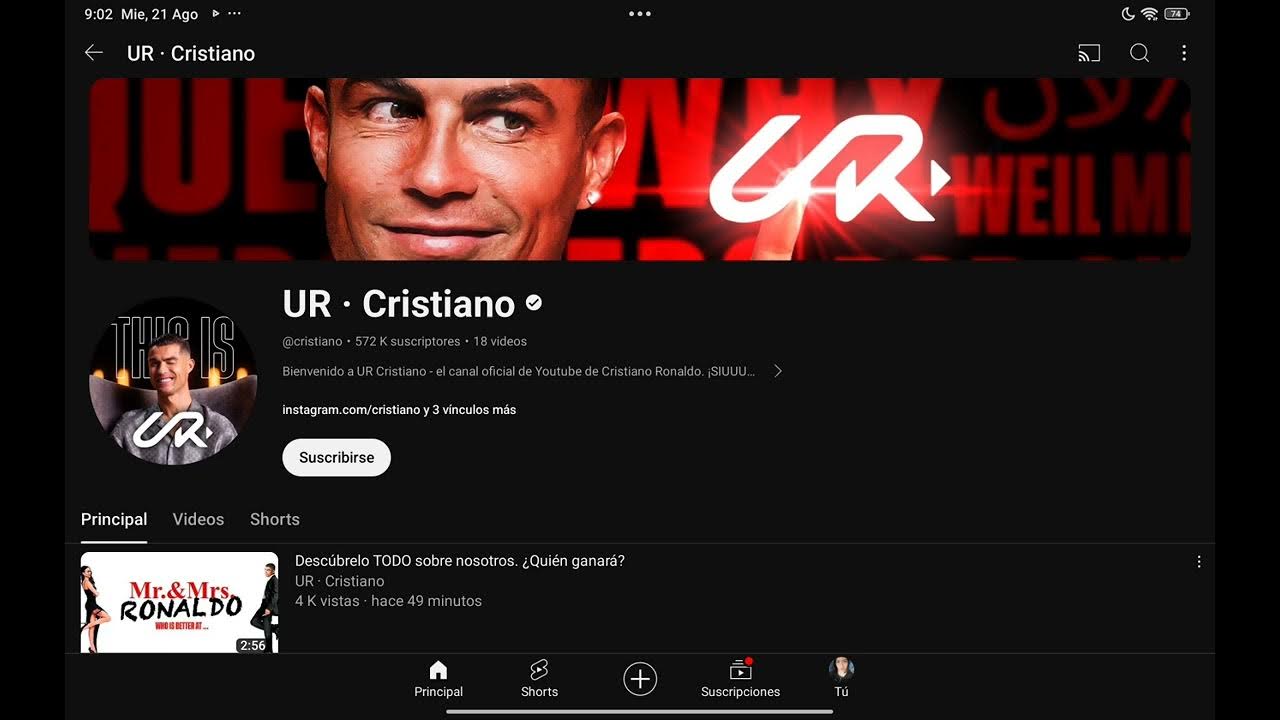Expand the channel description chevron

coord(778,371)
